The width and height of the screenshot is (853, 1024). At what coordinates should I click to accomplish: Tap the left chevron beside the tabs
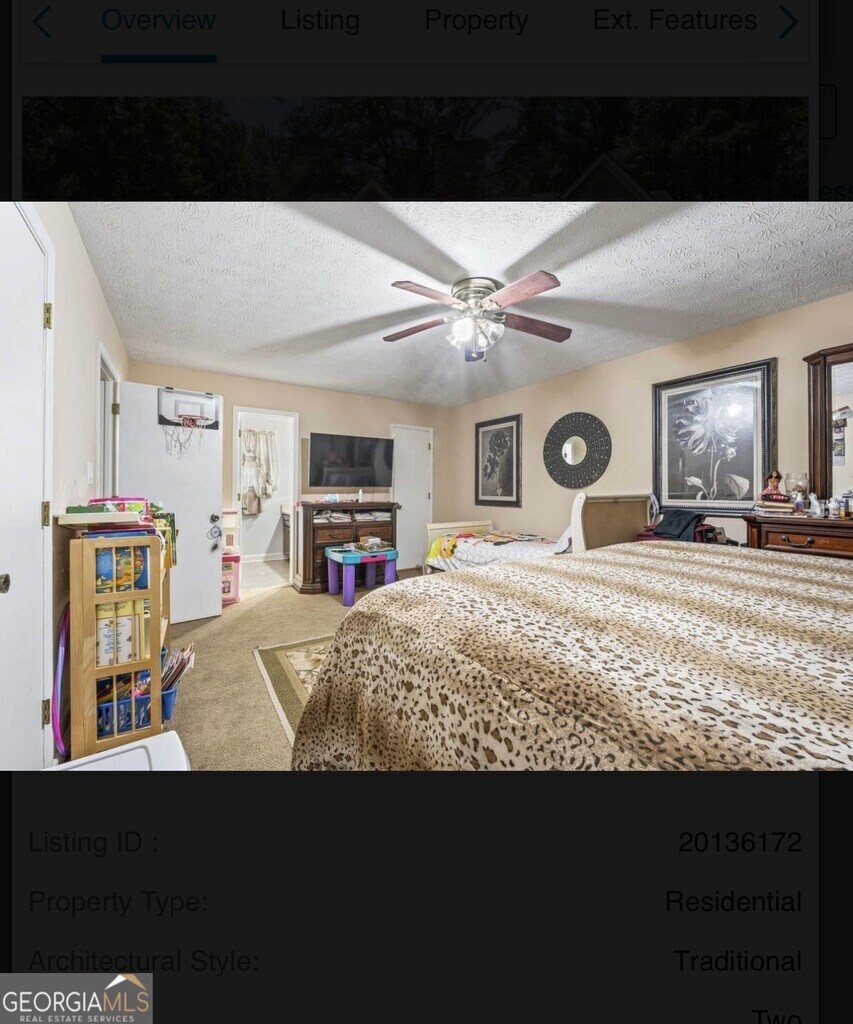click(x=42, y=22)
